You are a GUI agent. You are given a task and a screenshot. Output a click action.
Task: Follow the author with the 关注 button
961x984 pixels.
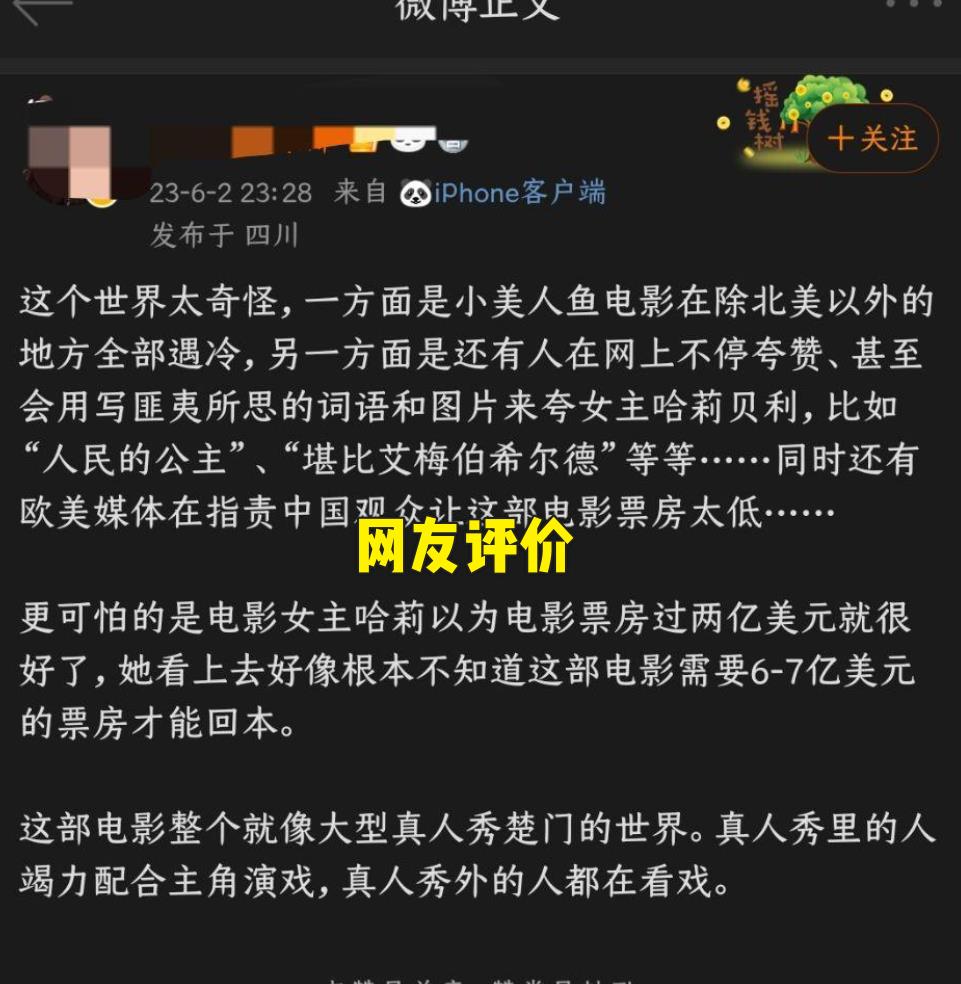pos(873,138)
